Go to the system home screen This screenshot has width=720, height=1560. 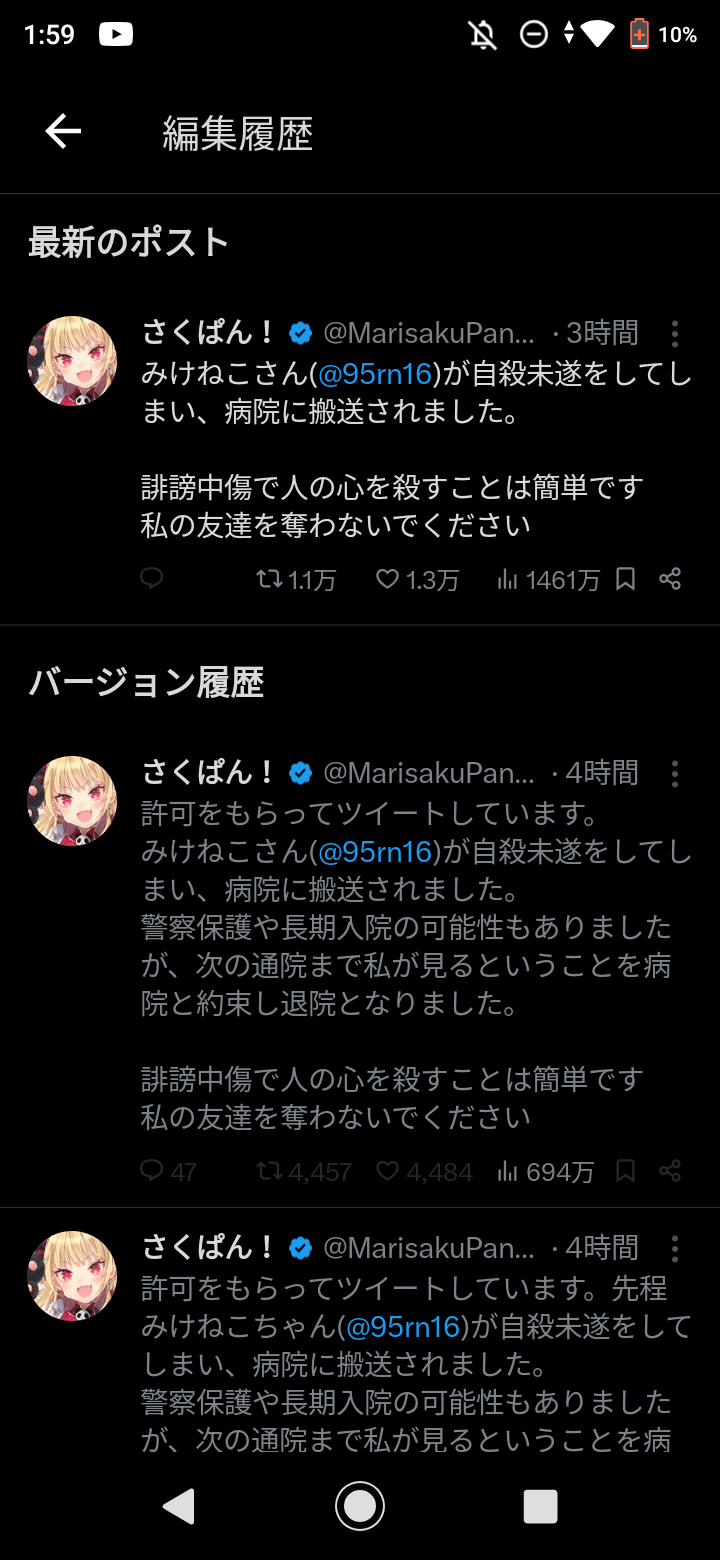360,1506
